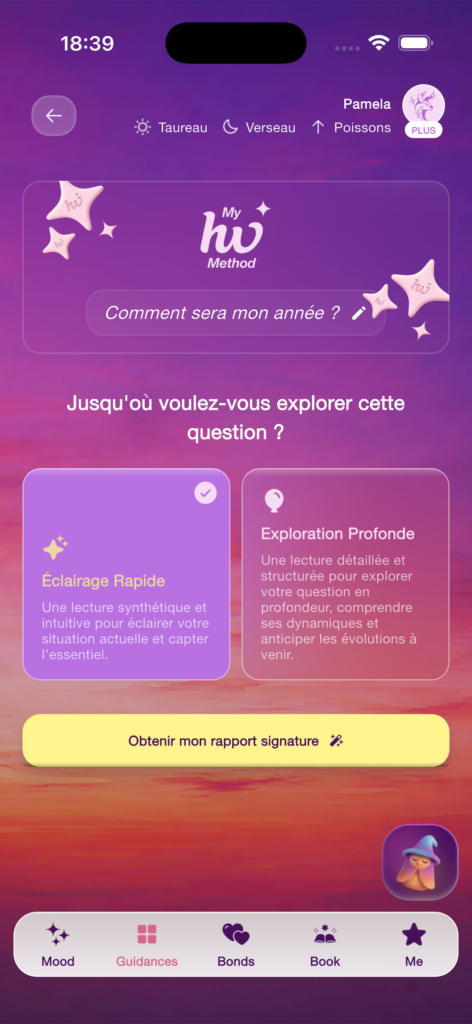Switch to the Book tab
This screenshot has height=1024, width=472.
325,945
